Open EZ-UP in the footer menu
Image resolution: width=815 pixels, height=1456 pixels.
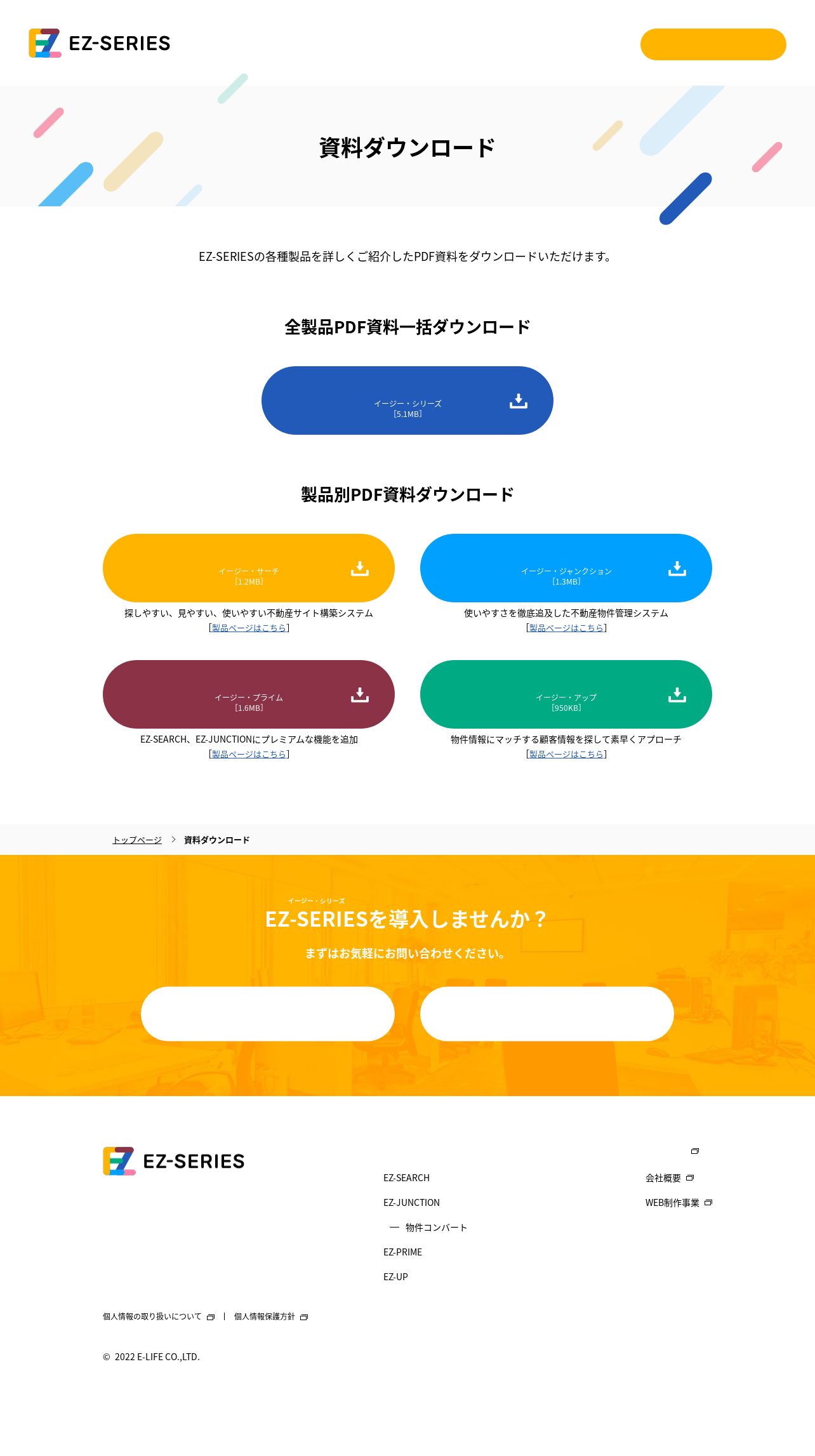pyautogui.click(x=395, y=1276)
